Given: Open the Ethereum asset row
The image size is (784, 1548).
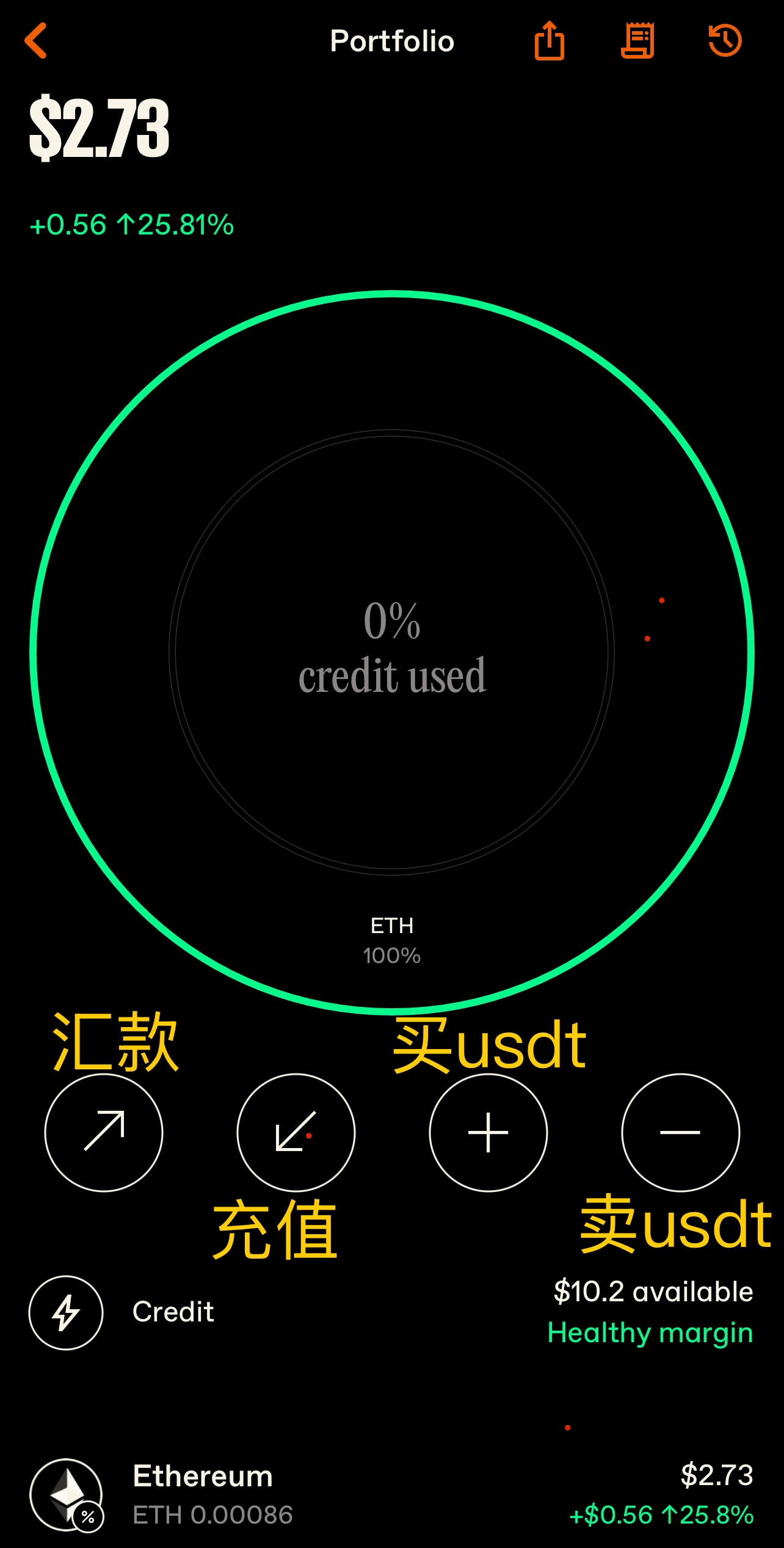Looking at the screenshot, I should click(391, 1494).
